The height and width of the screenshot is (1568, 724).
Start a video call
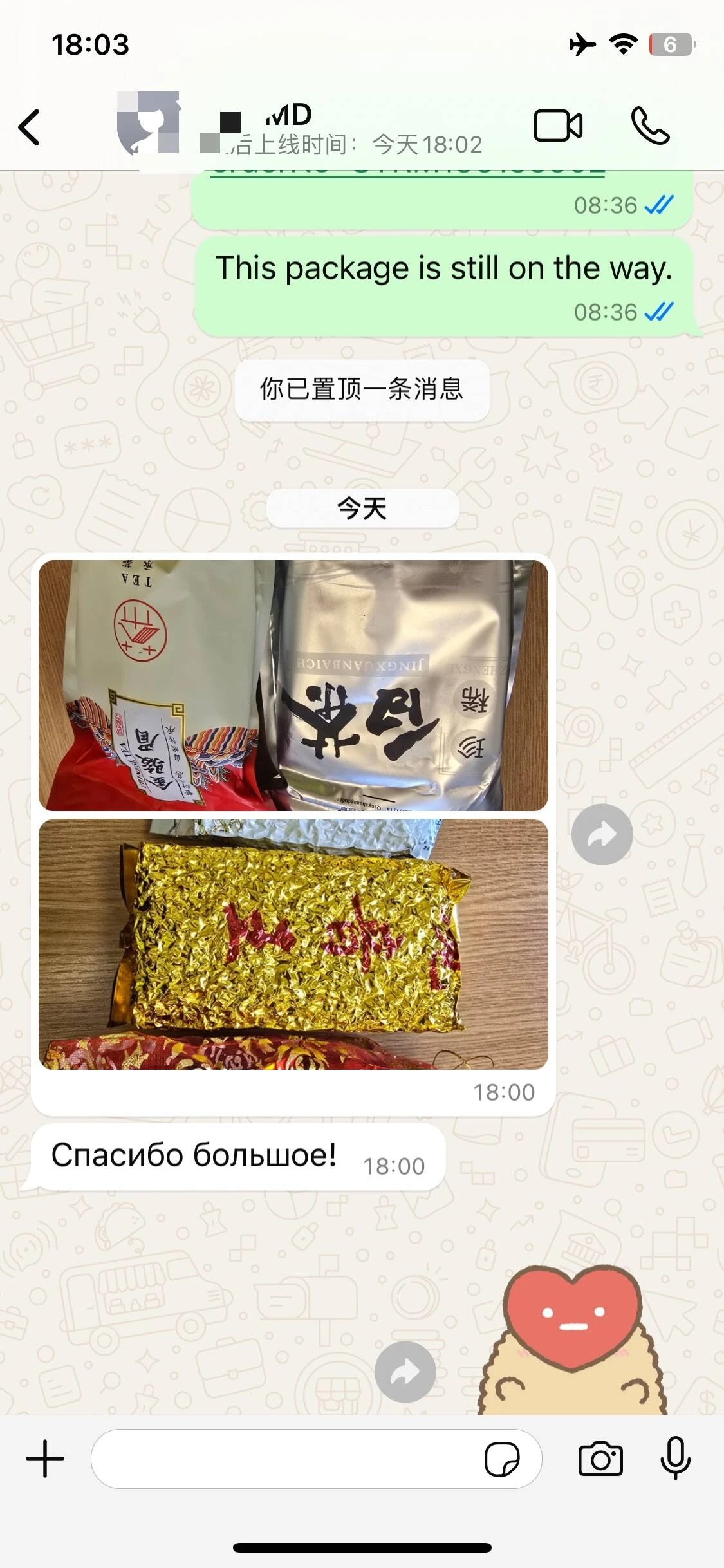(558, 126)
